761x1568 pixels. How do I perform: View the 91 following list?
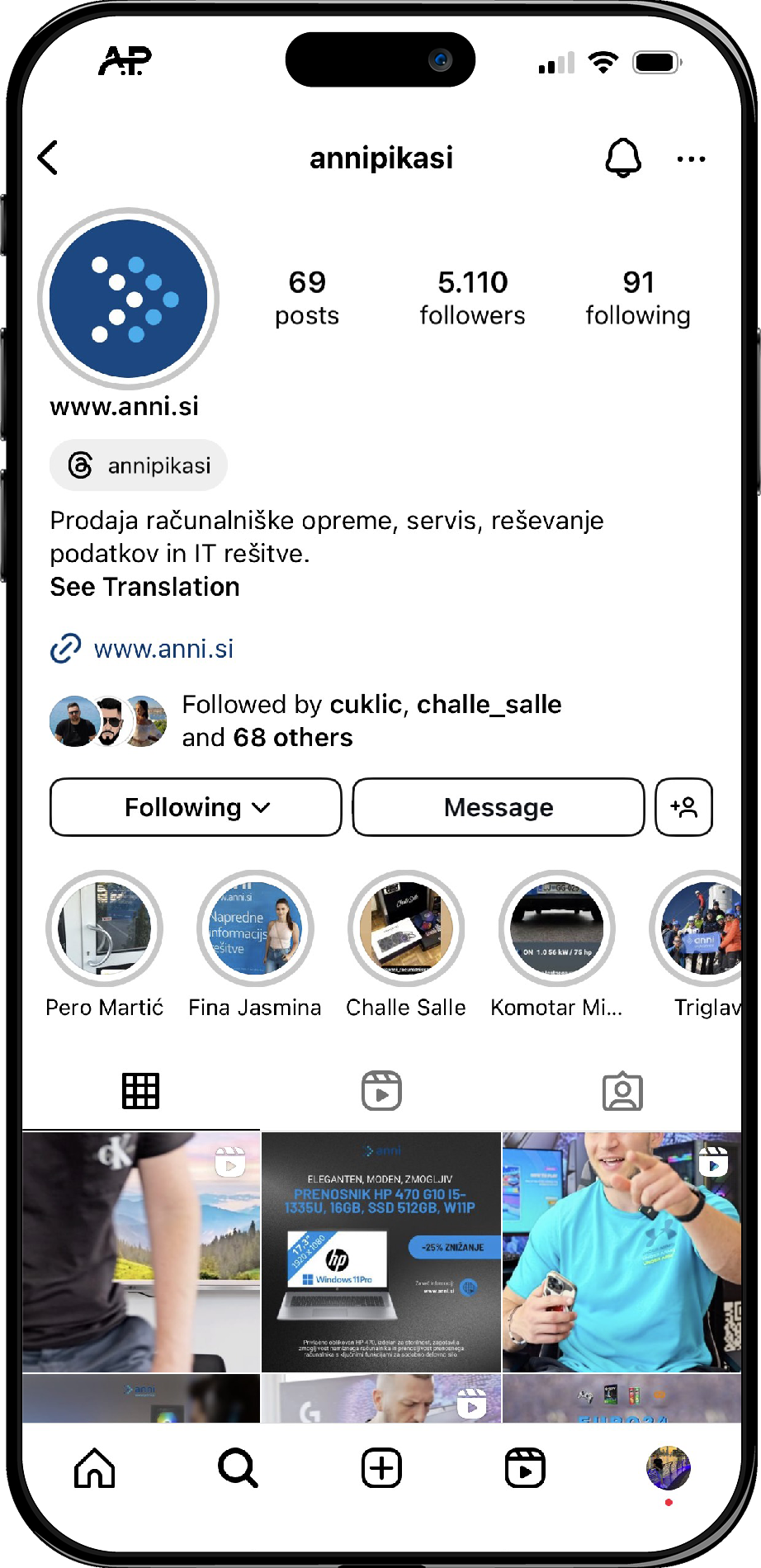pos(638,298)
